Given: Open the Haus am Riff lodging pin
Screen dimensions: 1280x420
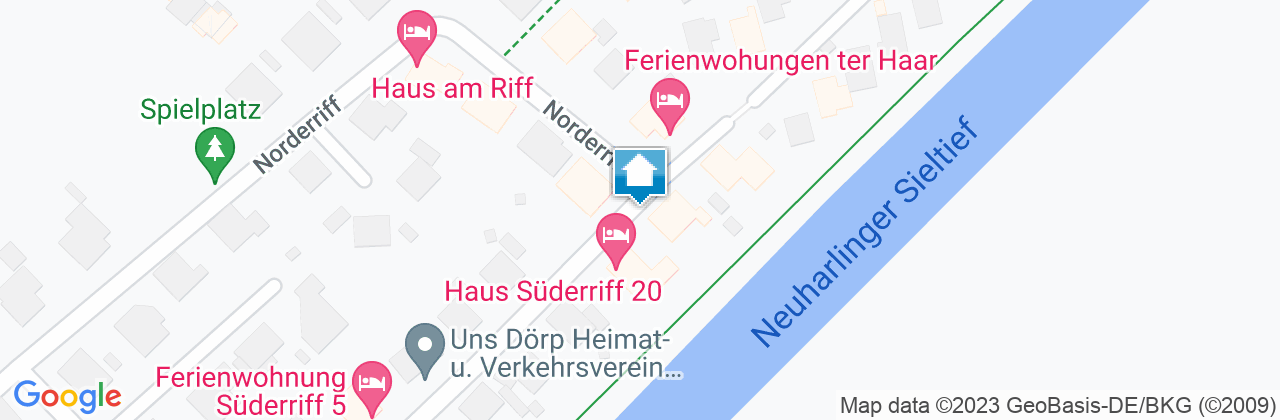Looking at the screenshot, I should tap(417, 33).
